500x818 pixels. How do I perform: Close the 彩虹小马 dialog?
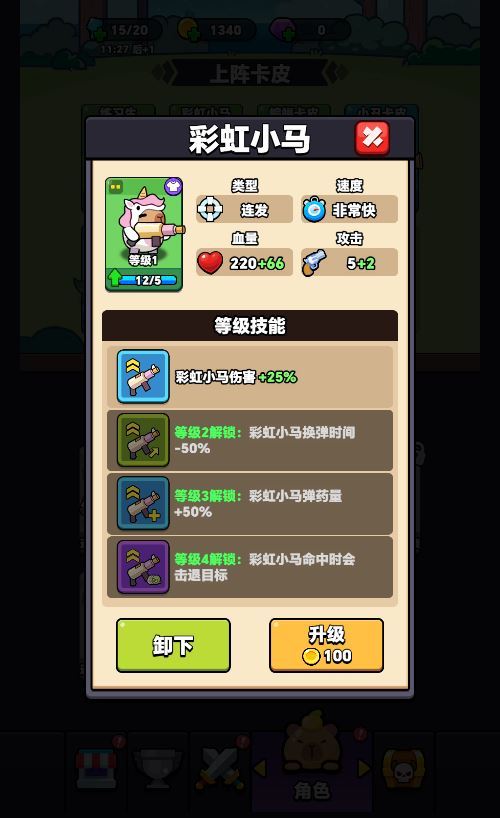[372, 138]
